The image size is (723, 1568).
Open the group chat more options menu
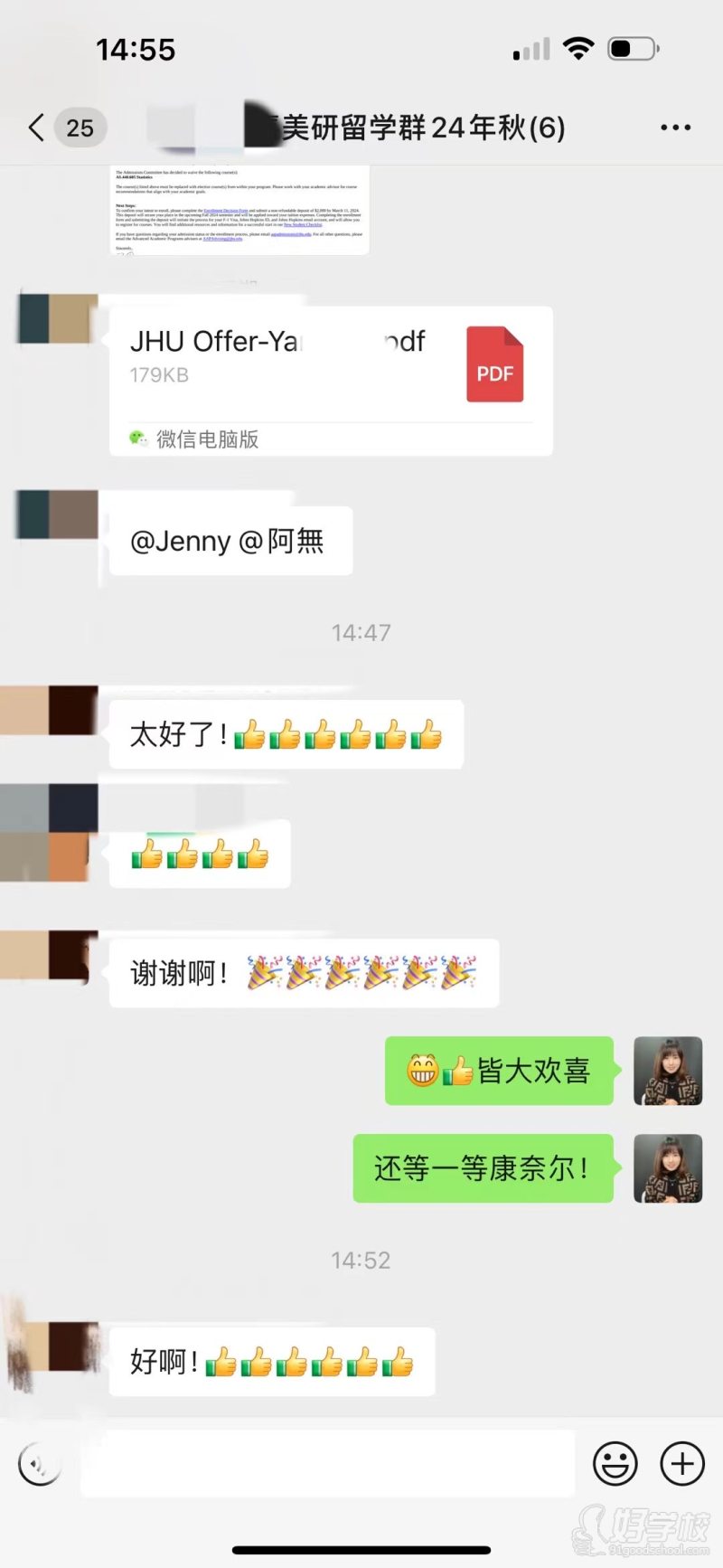point(674,128)
